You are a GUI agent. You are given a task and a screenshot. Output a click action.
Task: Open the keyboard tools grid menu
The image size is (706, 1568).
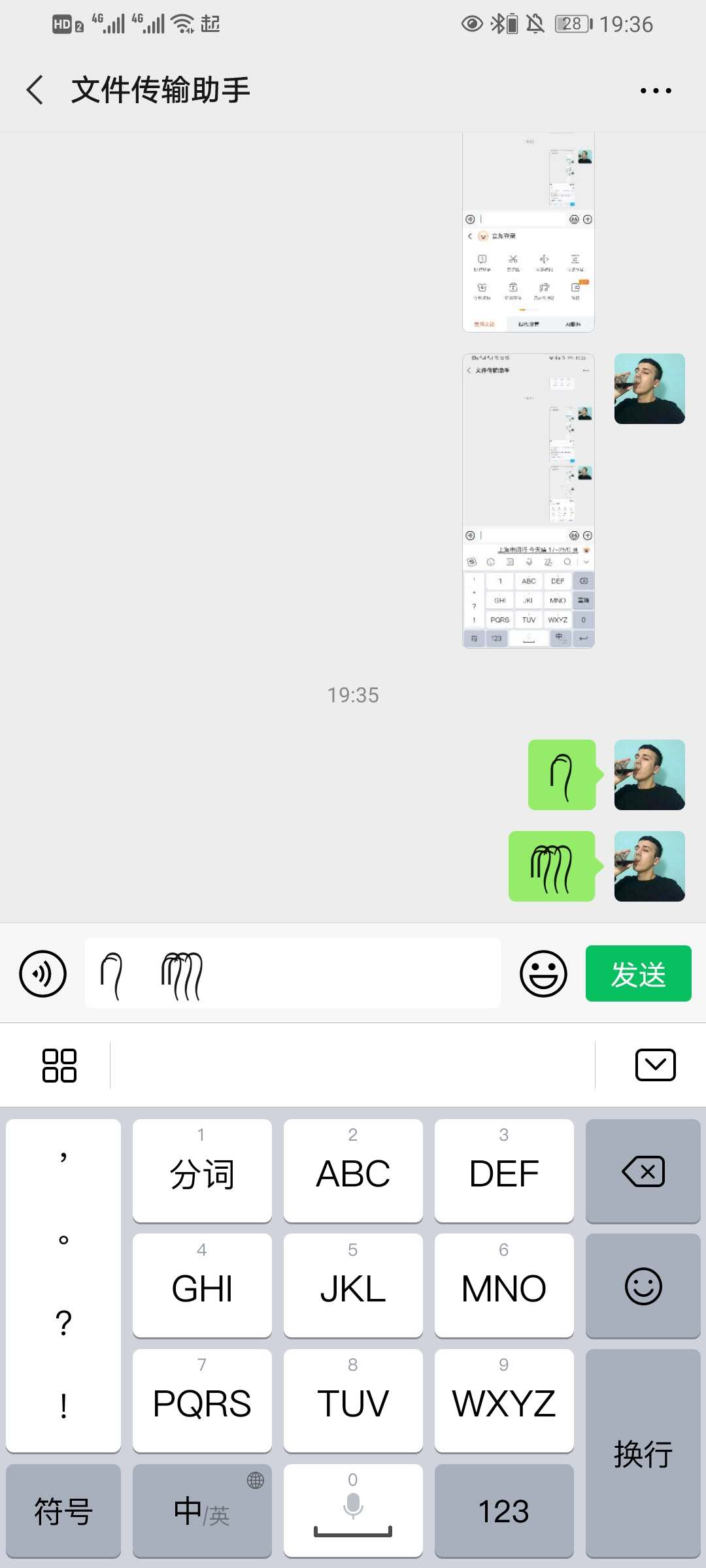coord(59,1066)
